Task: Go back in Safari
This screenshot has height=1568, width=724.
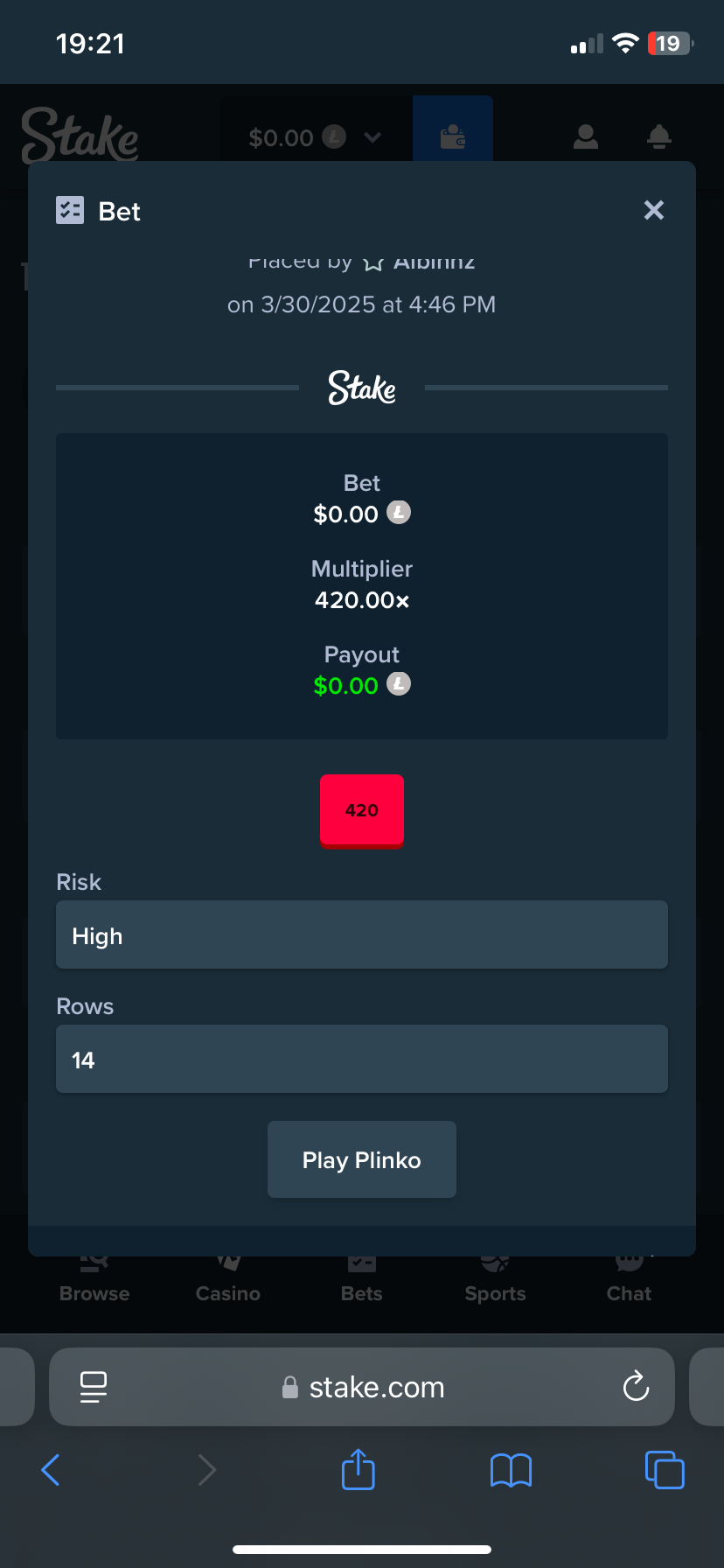Action: tap(51, 1470)
